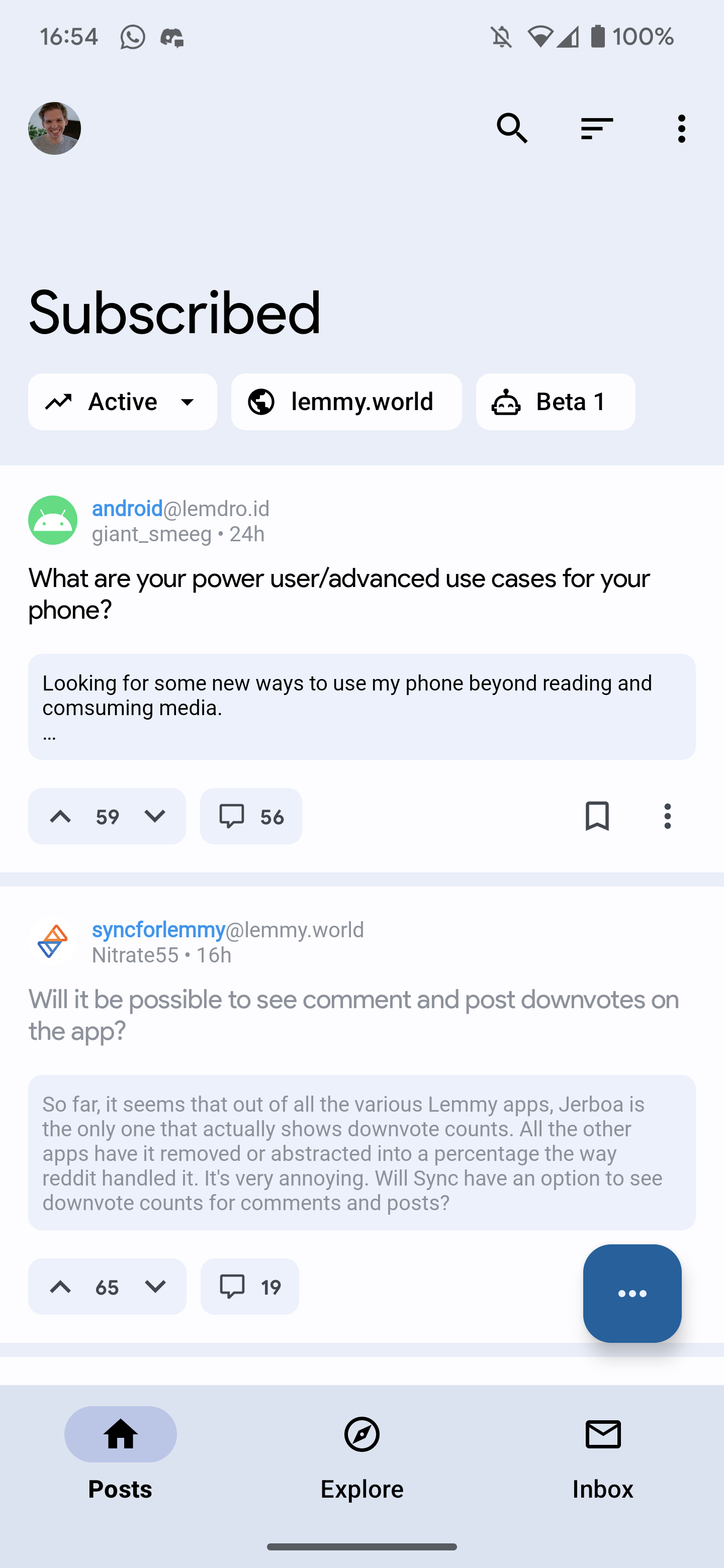Tap the Beta 1 chip
Screen dimensions: 724x1568
point(556,402)
